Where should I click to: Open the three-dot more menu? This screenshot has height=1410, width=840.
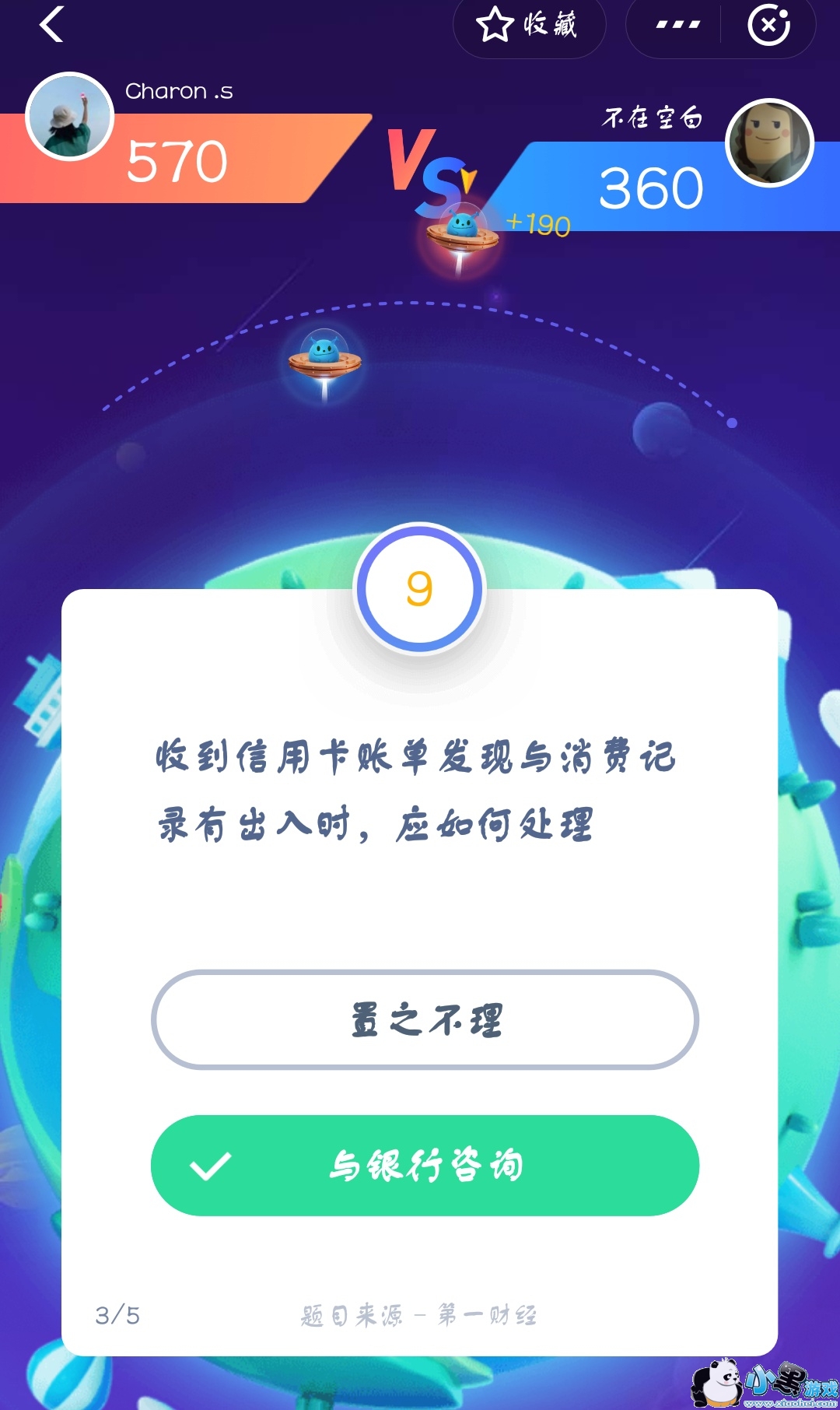677,25
